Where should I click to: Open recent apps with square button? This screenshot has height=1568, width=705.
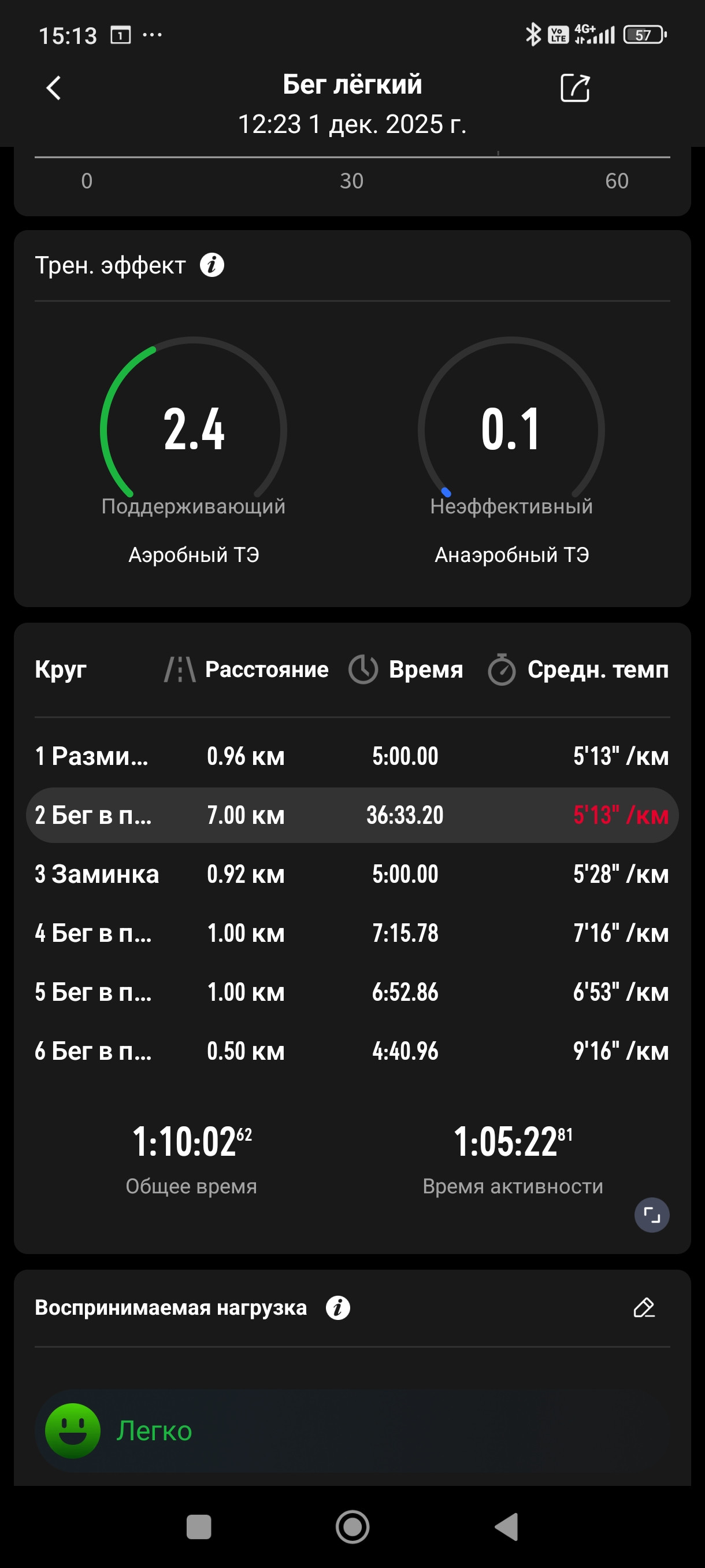coord(199,1526)
